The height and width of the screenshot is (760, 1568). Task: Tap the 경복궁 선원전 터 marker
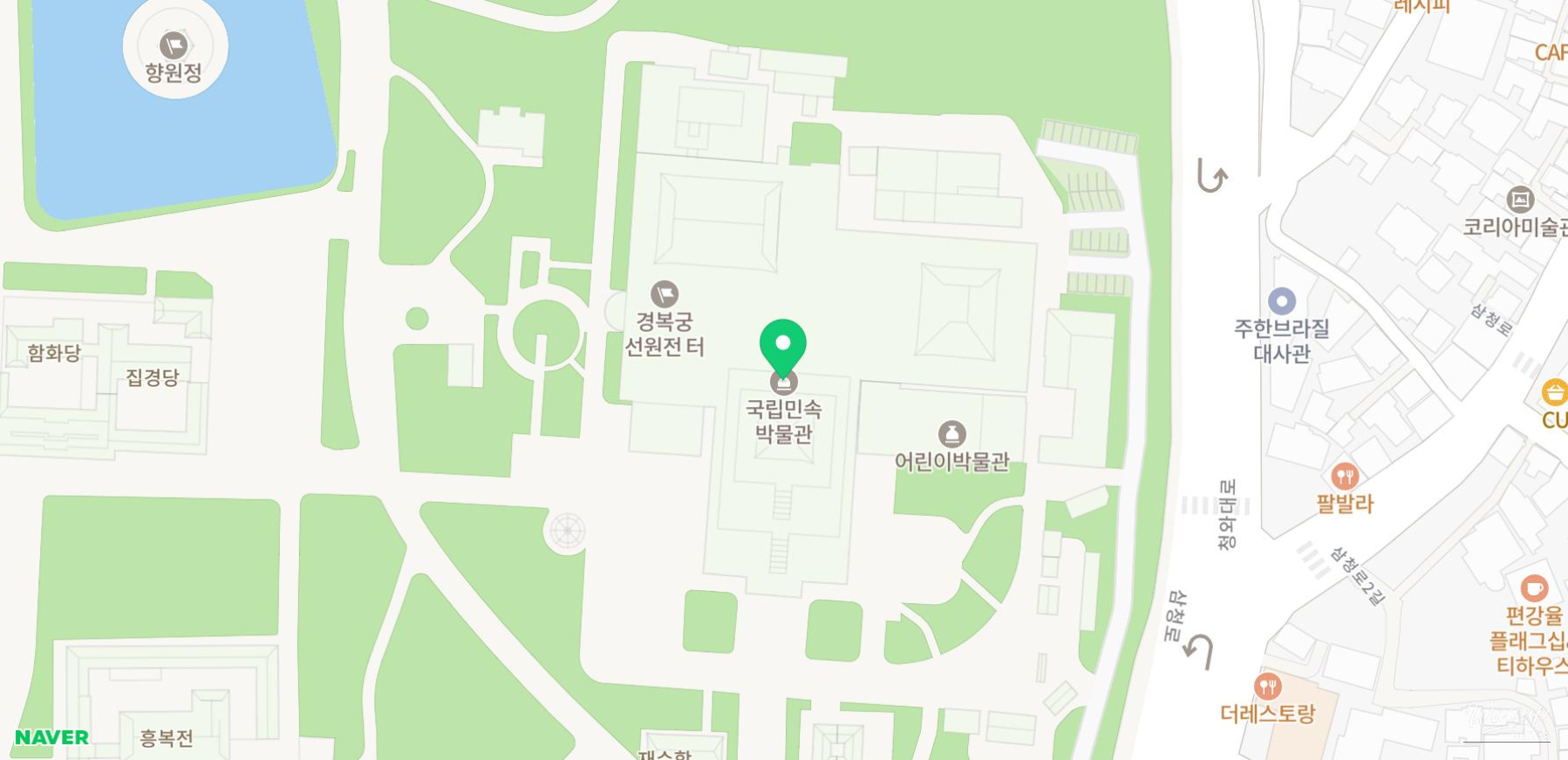tap(665, 294)
